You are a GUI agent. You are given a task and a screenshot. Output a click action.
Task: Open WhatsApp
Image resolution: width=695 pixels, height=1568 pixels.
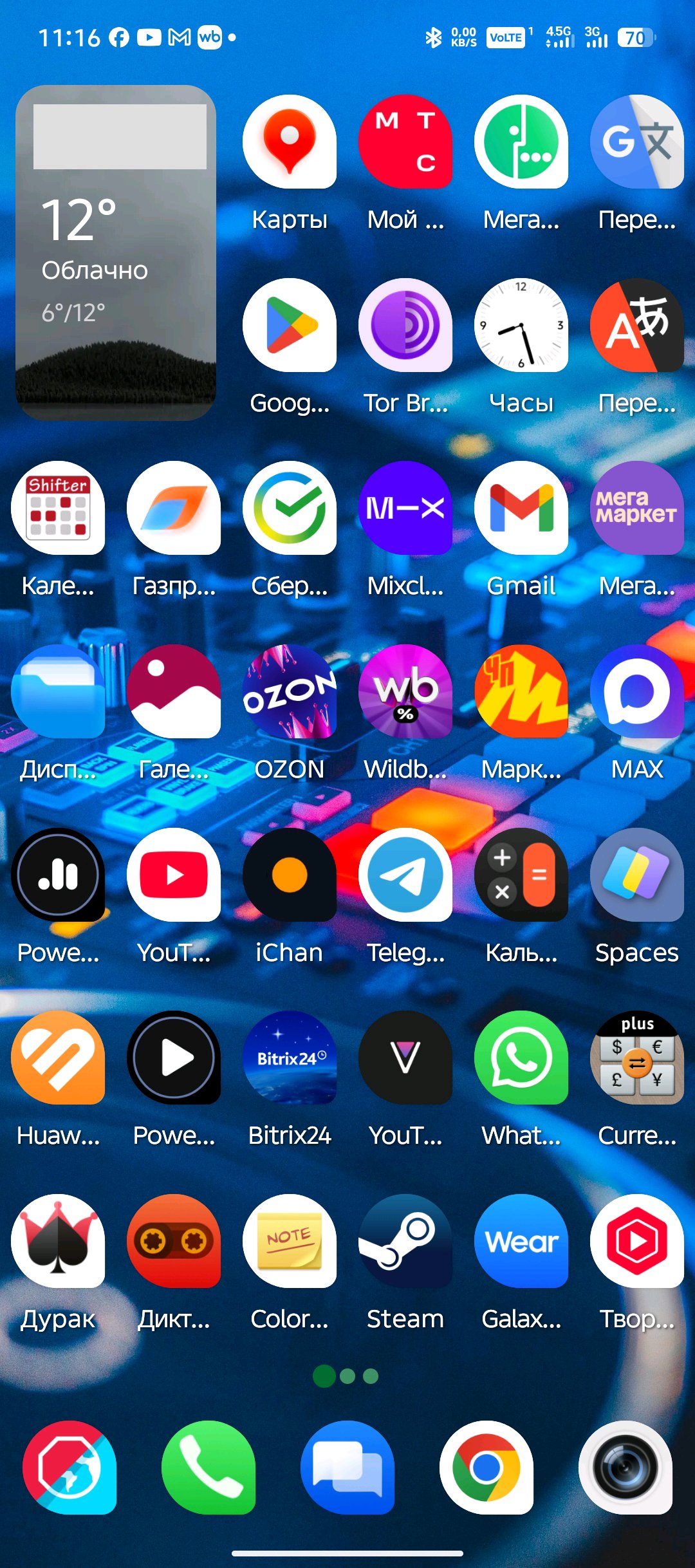(521, 1058)
